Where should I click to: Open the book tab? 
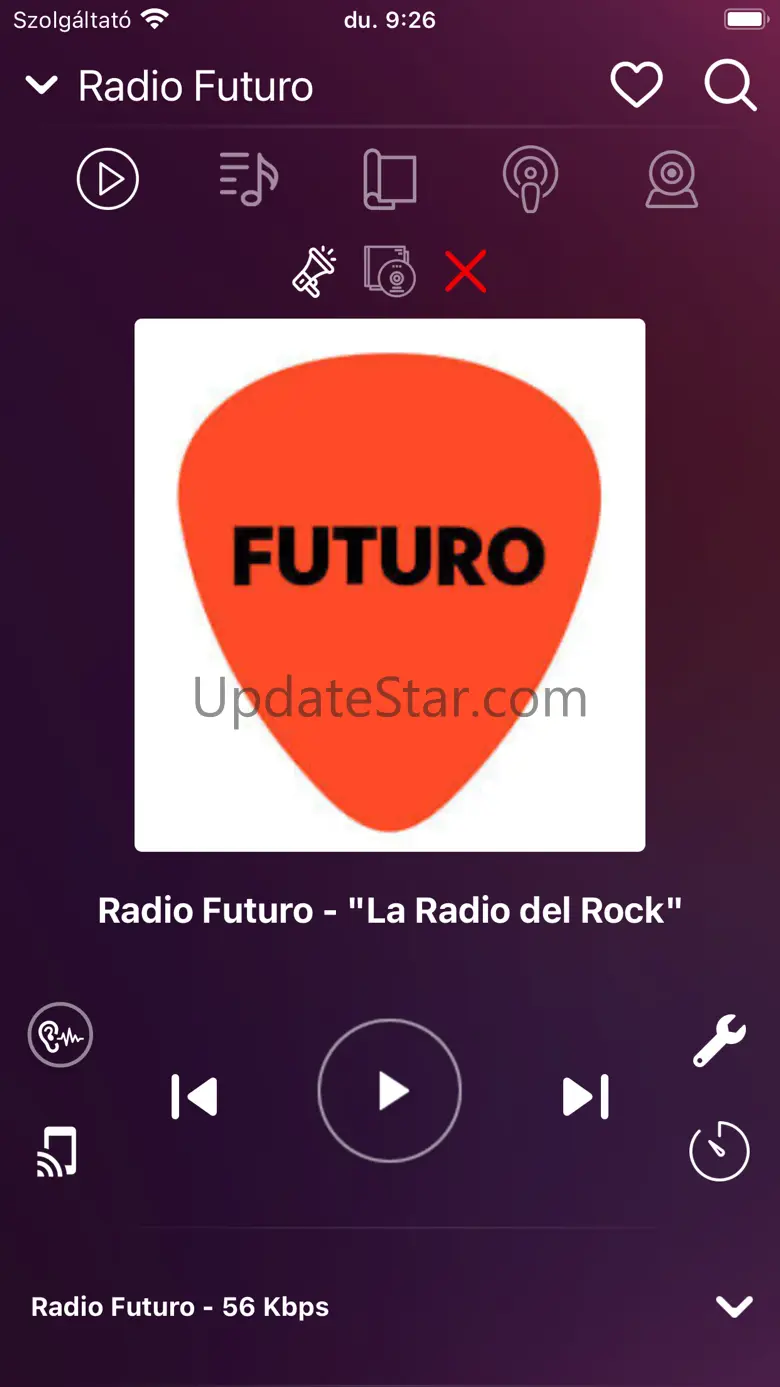(389, 179)
